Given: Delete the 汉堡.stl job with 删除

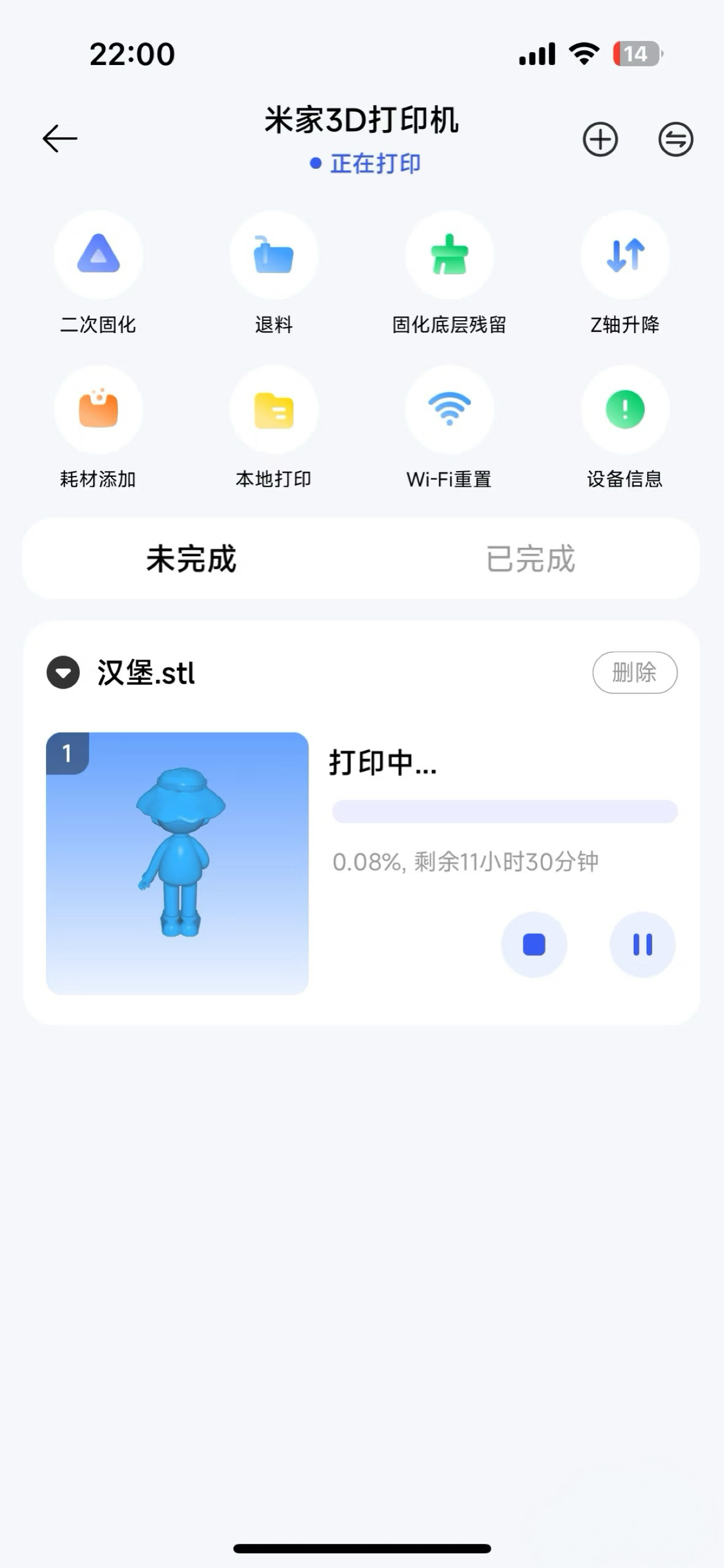Looking at the screenshot, I should pyautogui.click(x=634, y=672).
